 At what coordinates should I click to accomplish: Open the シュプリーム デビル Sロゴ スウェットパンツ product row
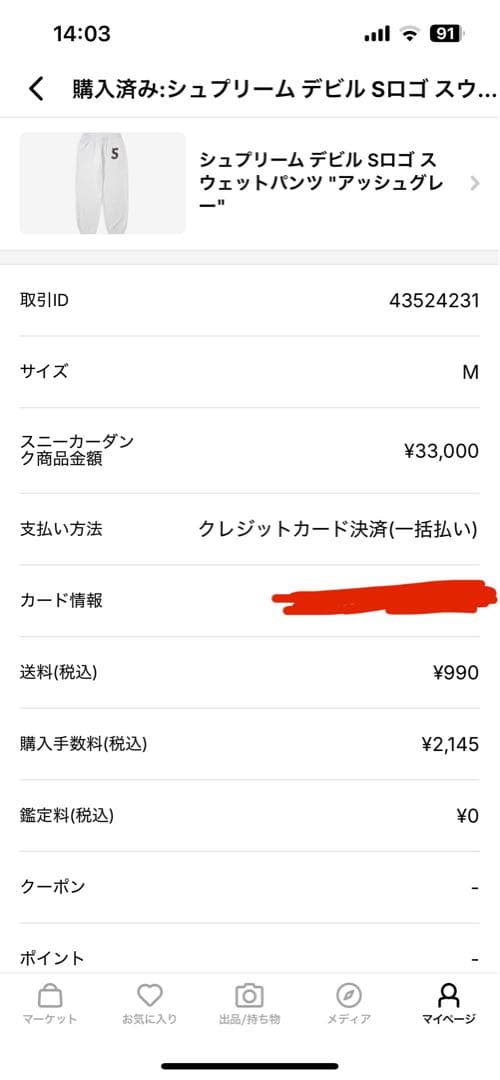coord(250,183)
